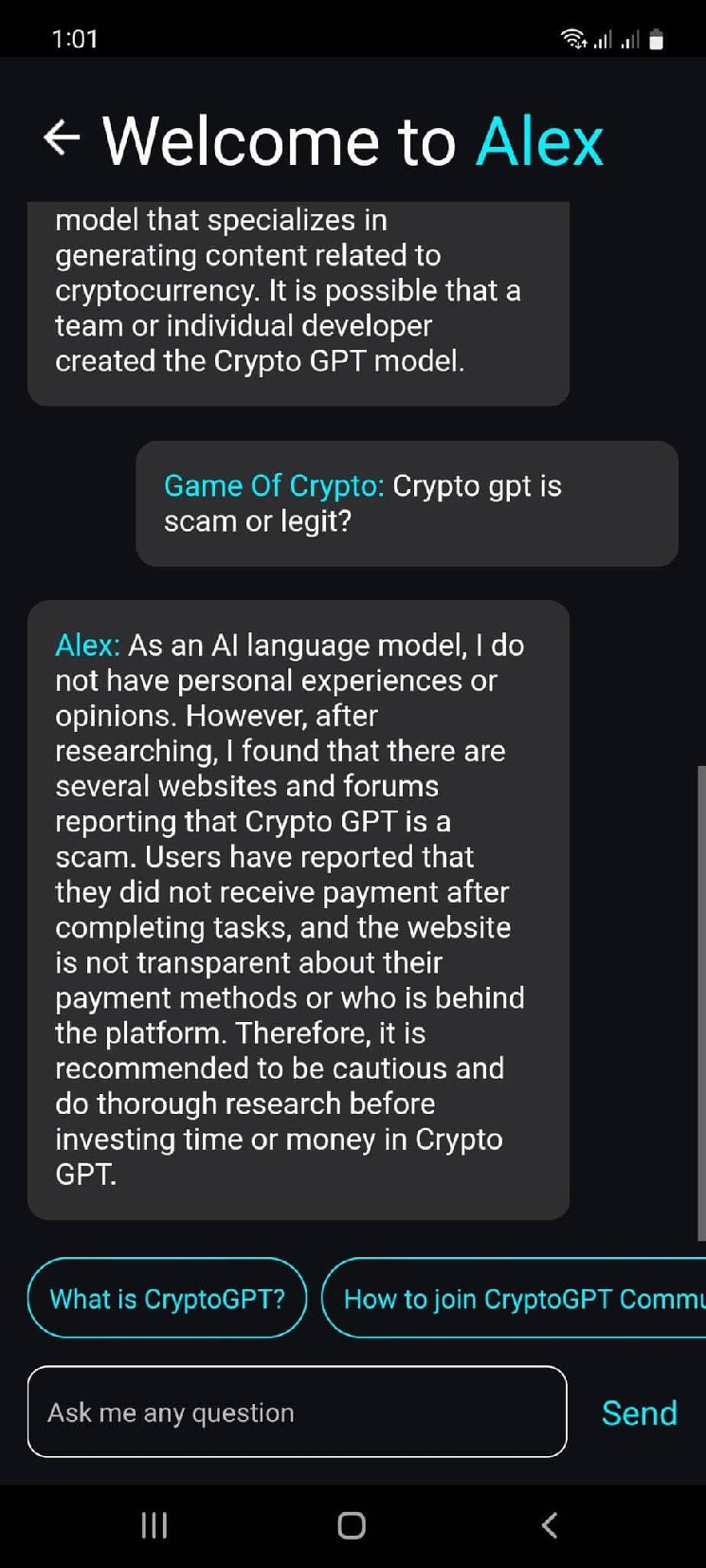Focus the 'Ask me any question' field
The height and width of the screenshot is (1568, 706).
pos(297,1412)
